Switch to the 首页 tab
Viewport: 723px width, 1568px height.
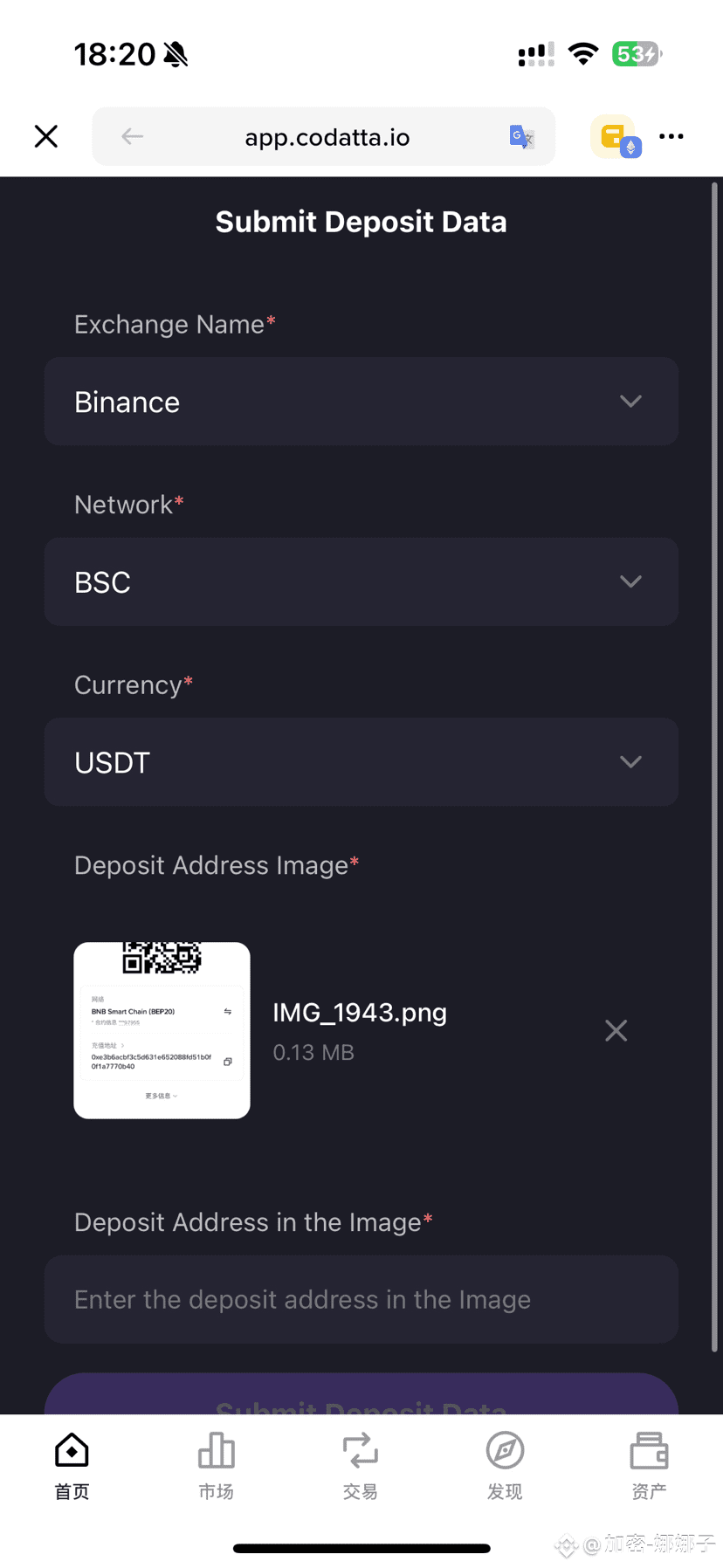click(72, 1467)
